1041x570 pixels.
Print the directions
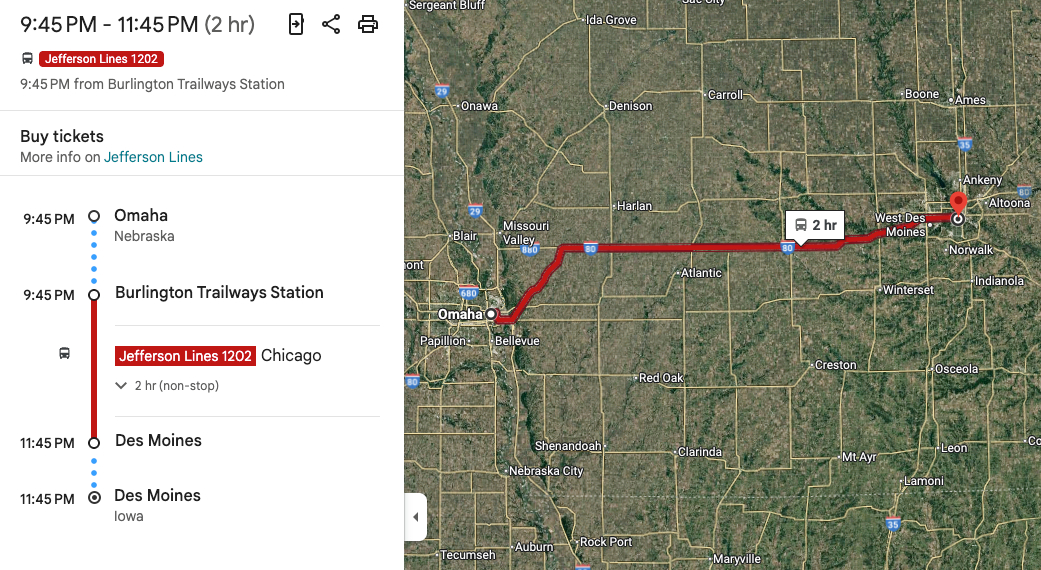pos(368,24)
